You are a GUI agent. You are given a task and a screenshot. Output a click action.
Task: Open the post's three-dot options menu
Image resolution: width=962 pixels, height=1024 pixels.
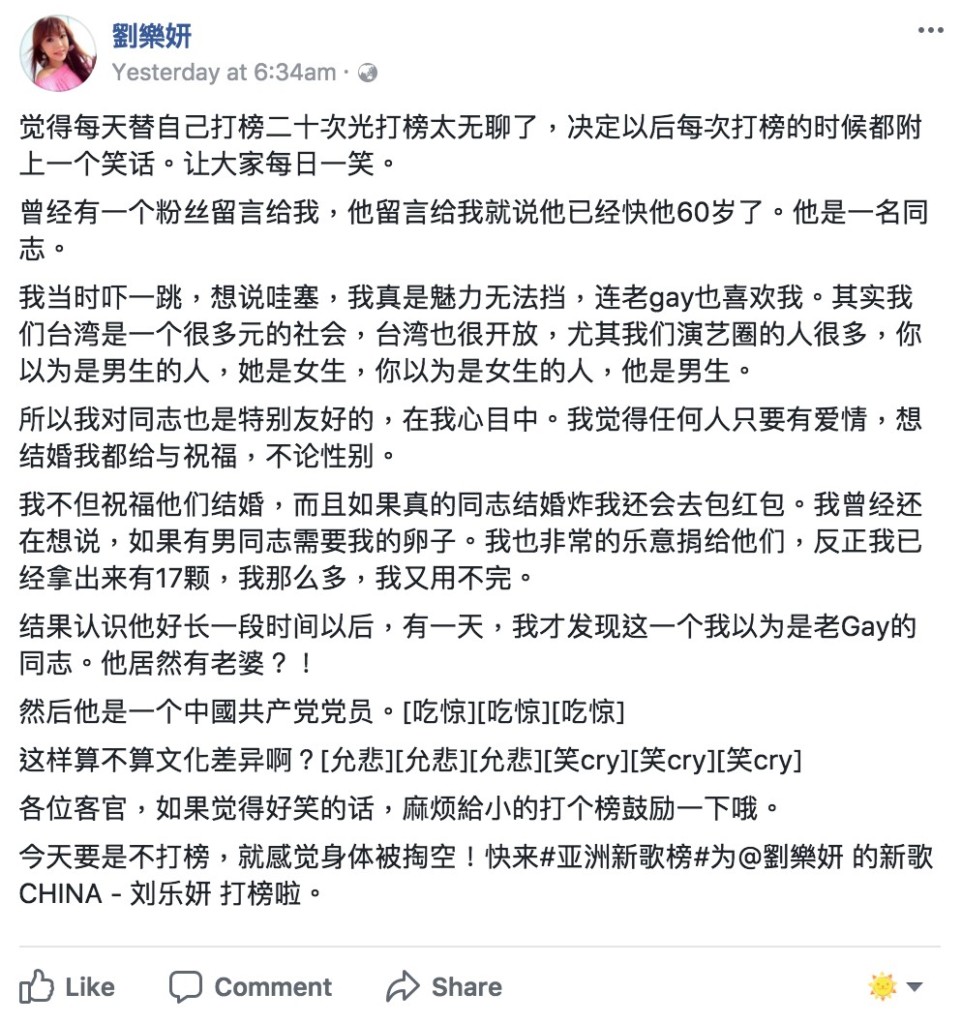point(930,31)
